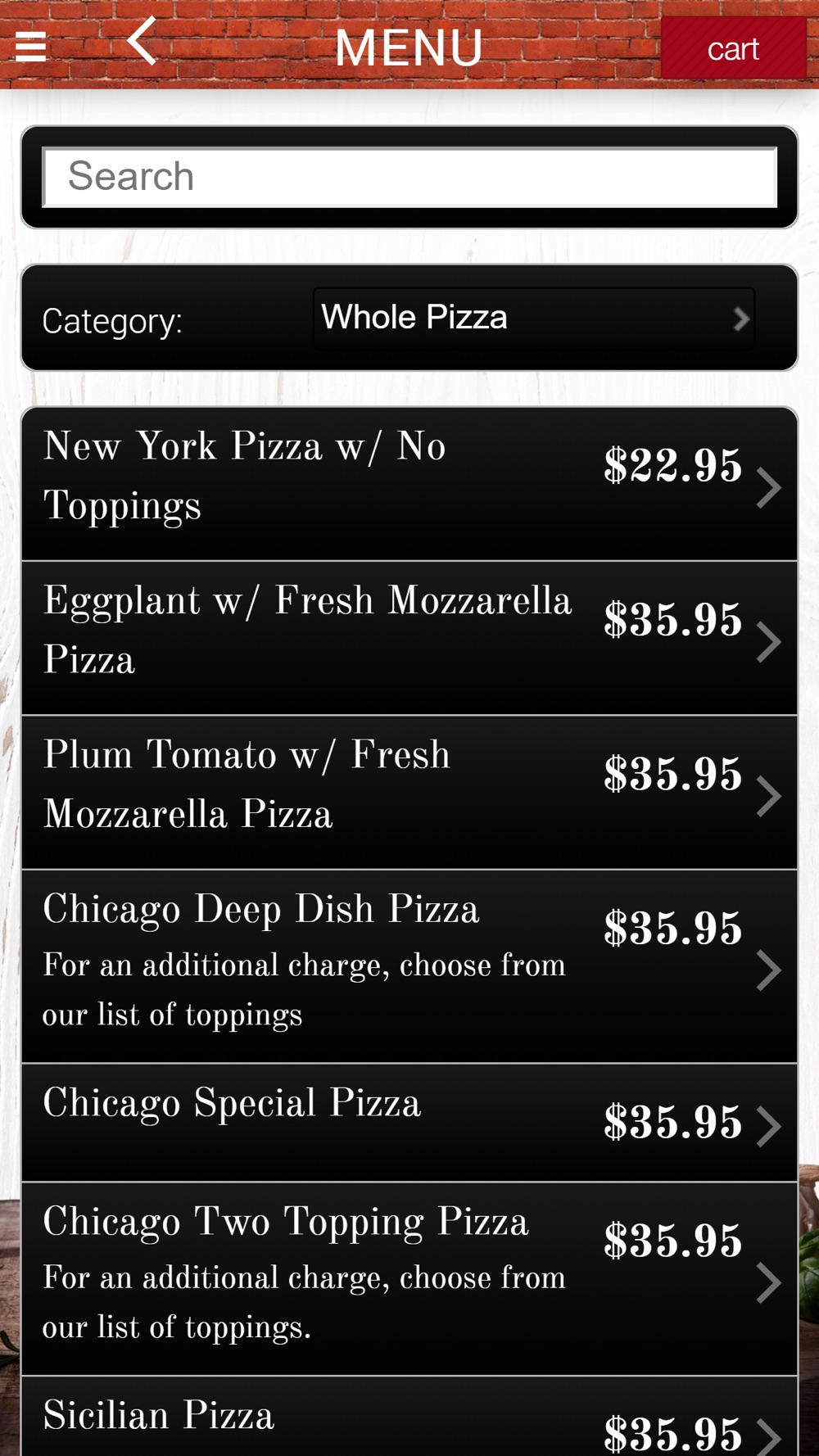The image size is (819, 1456).
Task: Open the Sicilian Pizza item
Action: coord(409,1417)
